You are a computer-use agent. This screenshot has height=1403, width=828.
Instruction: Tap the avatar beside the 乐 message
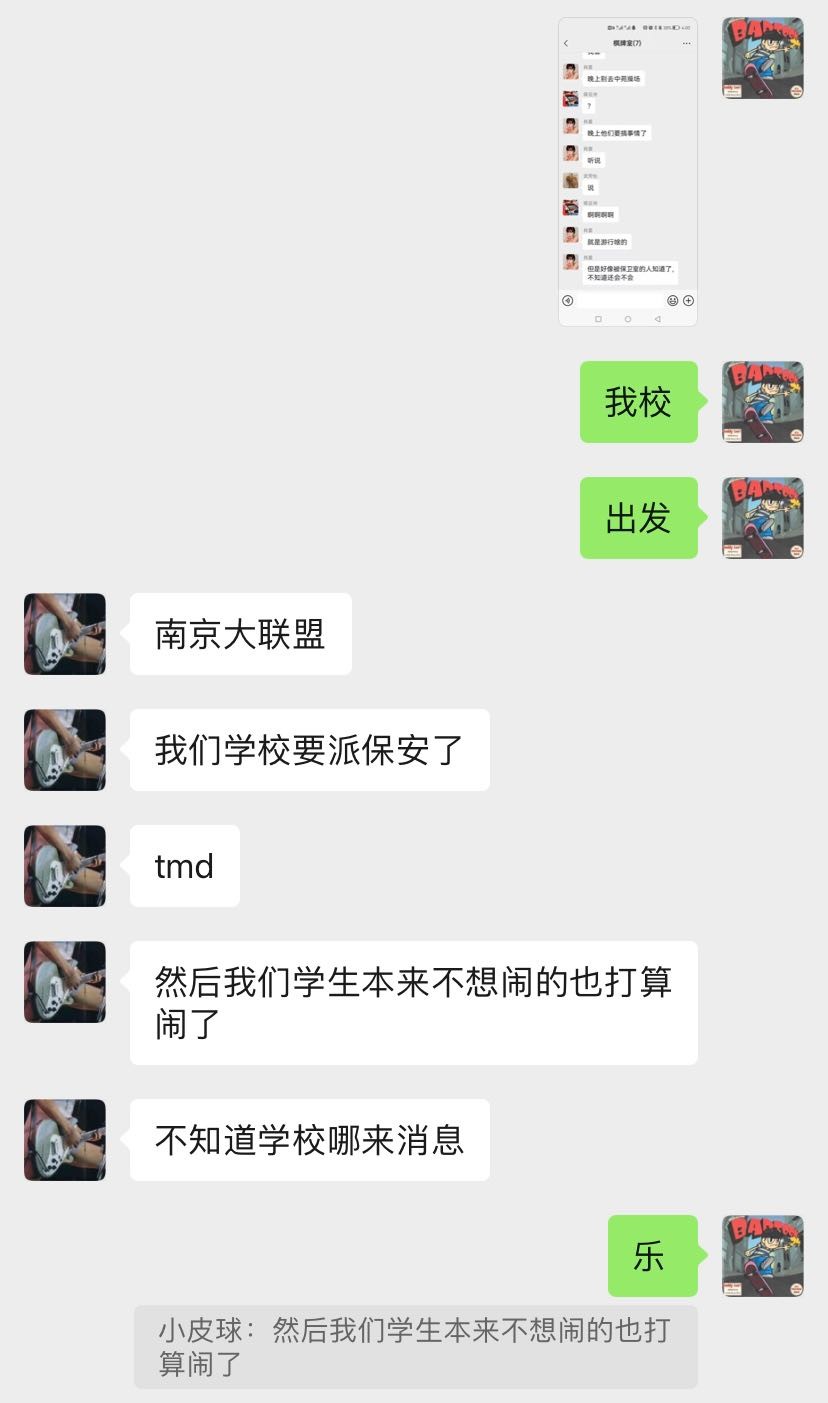pos(763,1256)
